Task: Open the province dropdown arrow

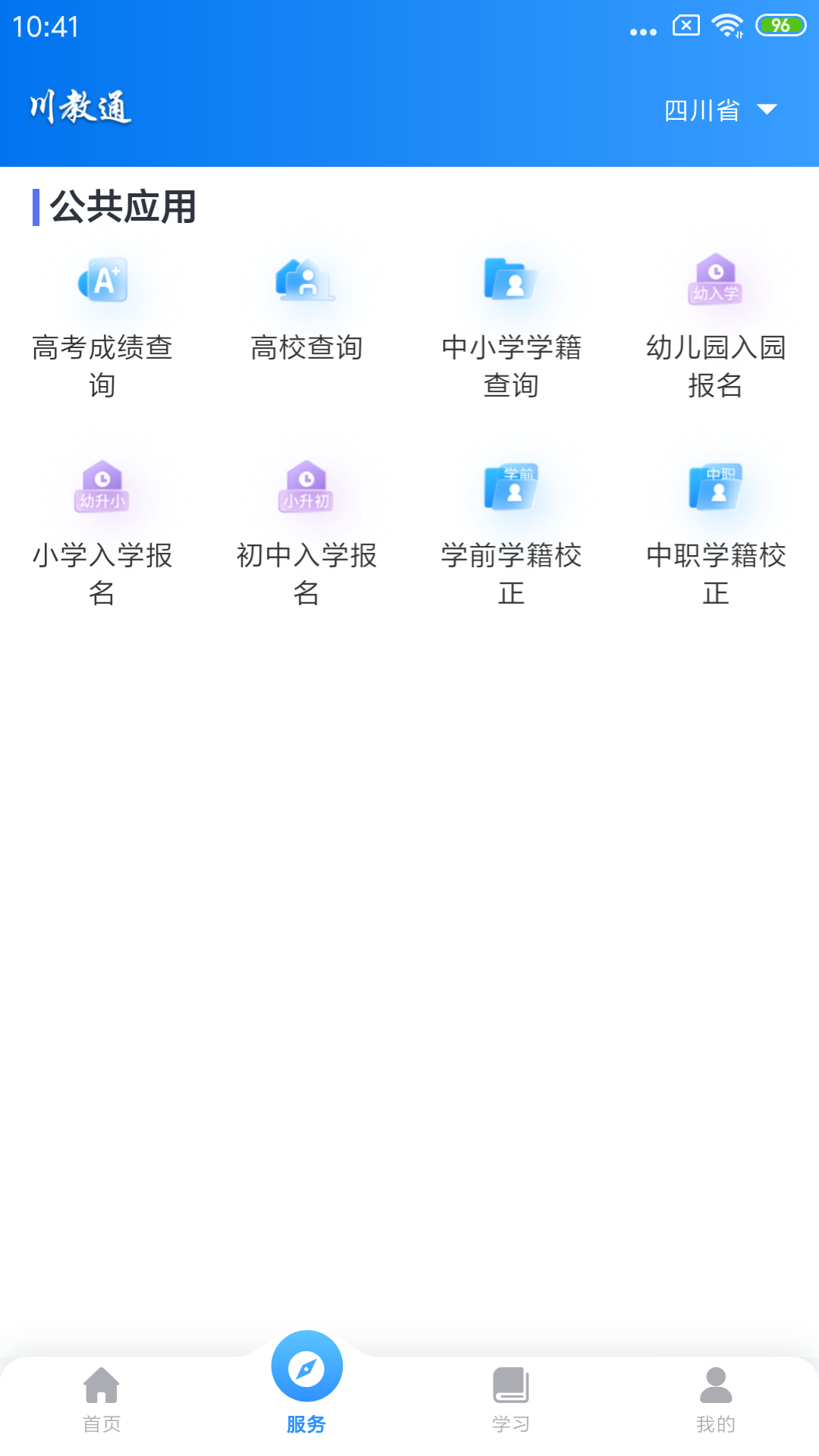Action: 768,110
